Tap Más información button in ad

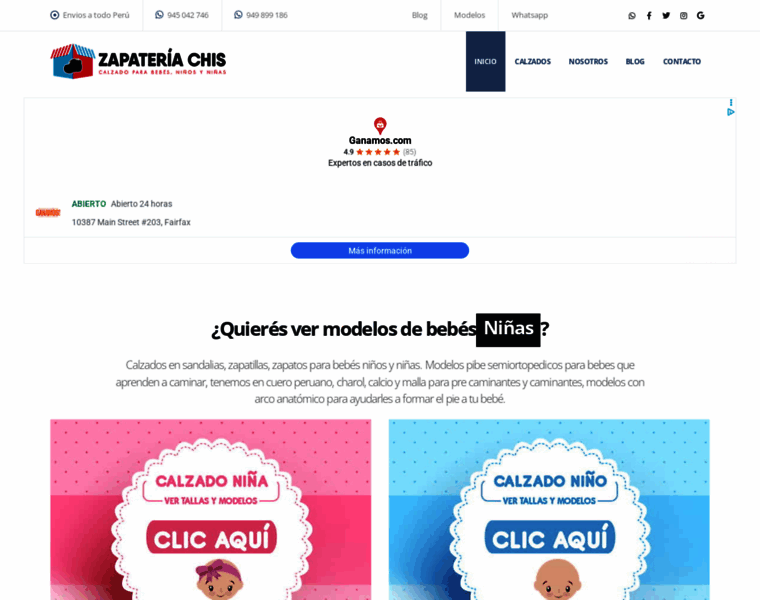379,250
